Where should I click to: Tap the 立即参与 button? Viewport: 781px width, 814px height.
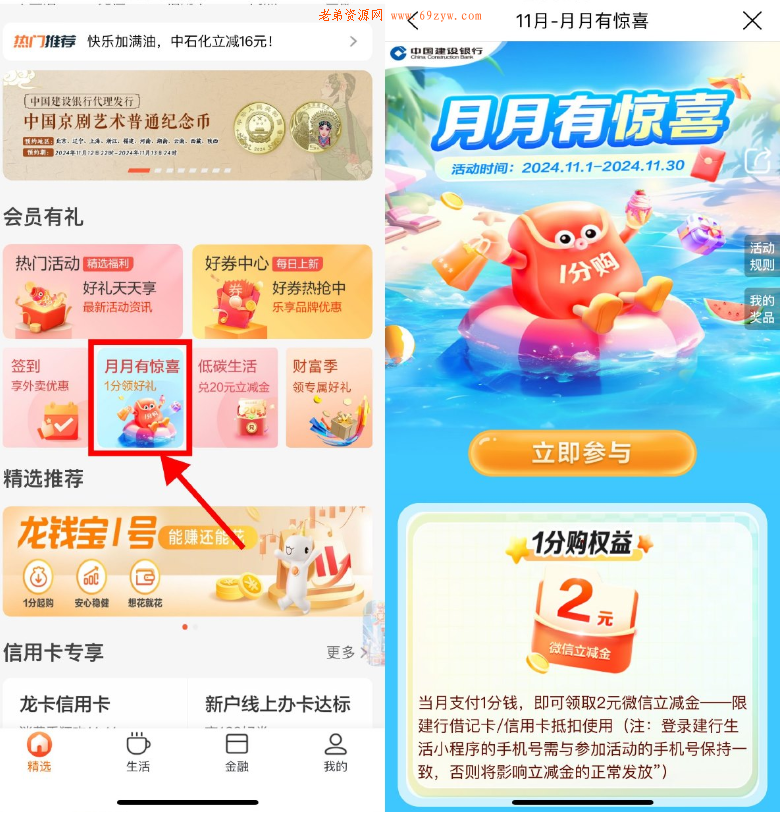581,453
